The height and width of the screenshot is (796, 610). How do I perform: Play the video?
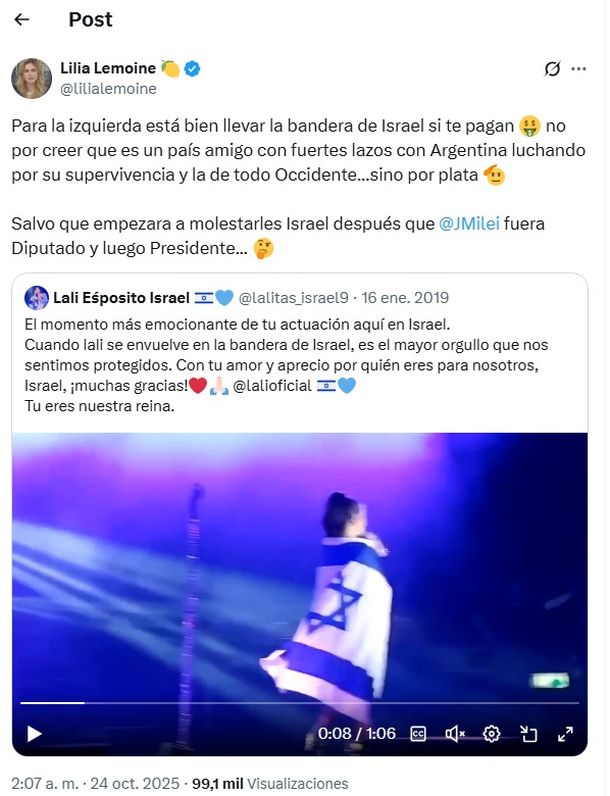click(x=34, y=733)
